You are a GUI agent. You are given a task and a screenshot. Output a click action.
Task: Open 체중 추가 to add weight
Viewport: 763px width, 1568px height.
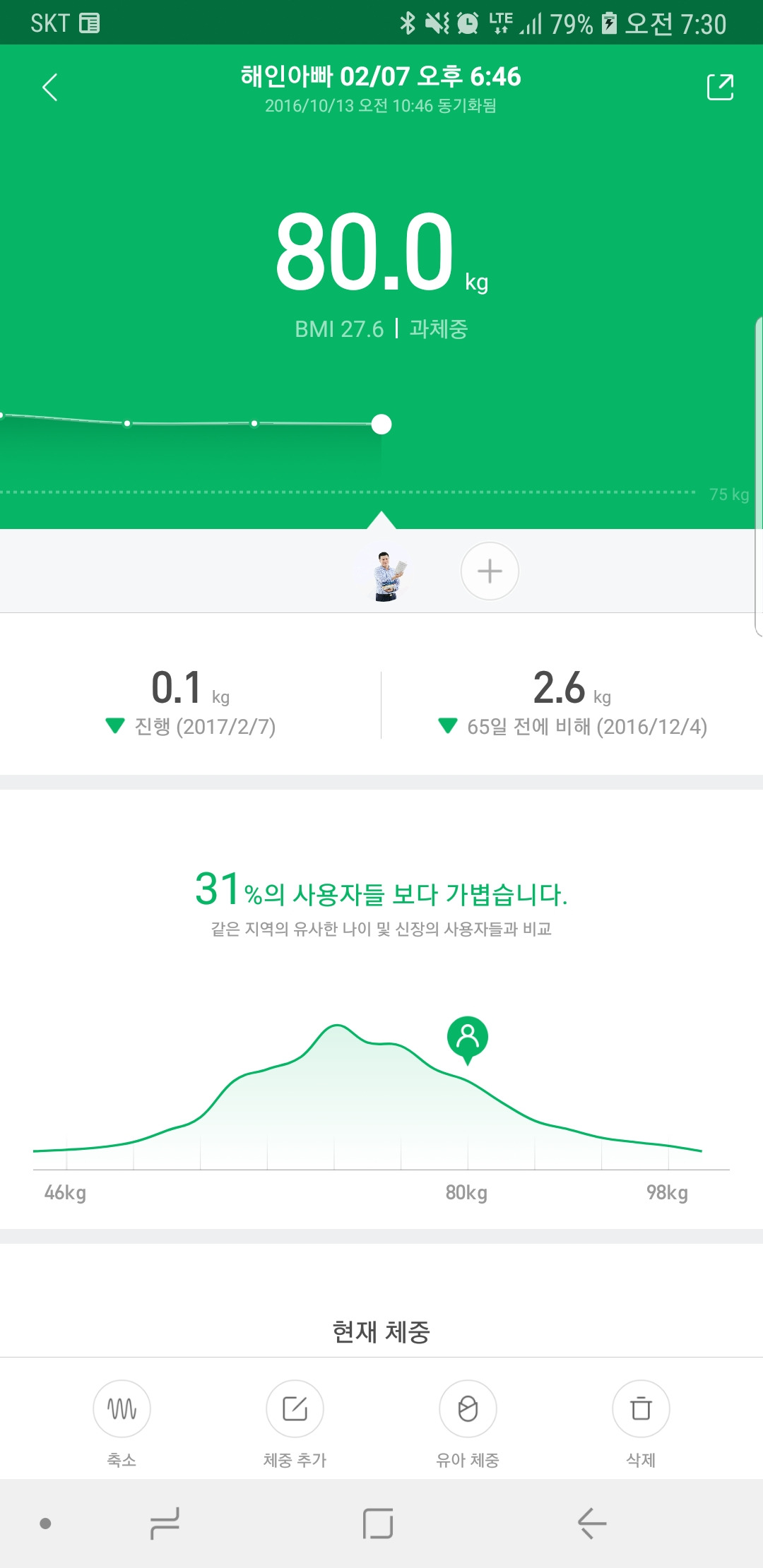pyautogui.click(x=295, y=1409)
